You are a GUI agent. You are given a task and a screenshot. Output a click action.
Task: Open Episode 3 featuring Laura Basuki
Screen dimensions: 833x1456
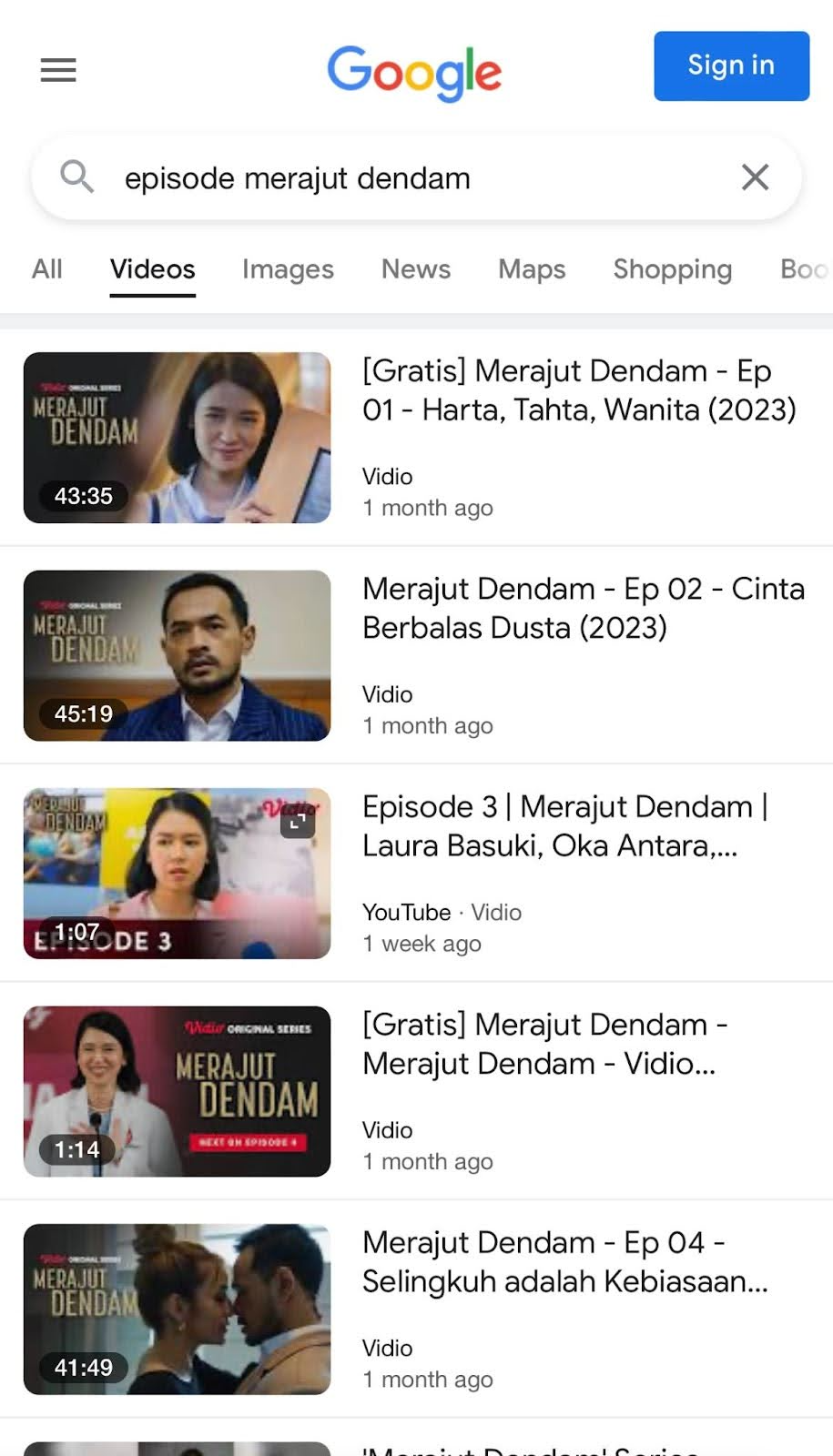564,826
